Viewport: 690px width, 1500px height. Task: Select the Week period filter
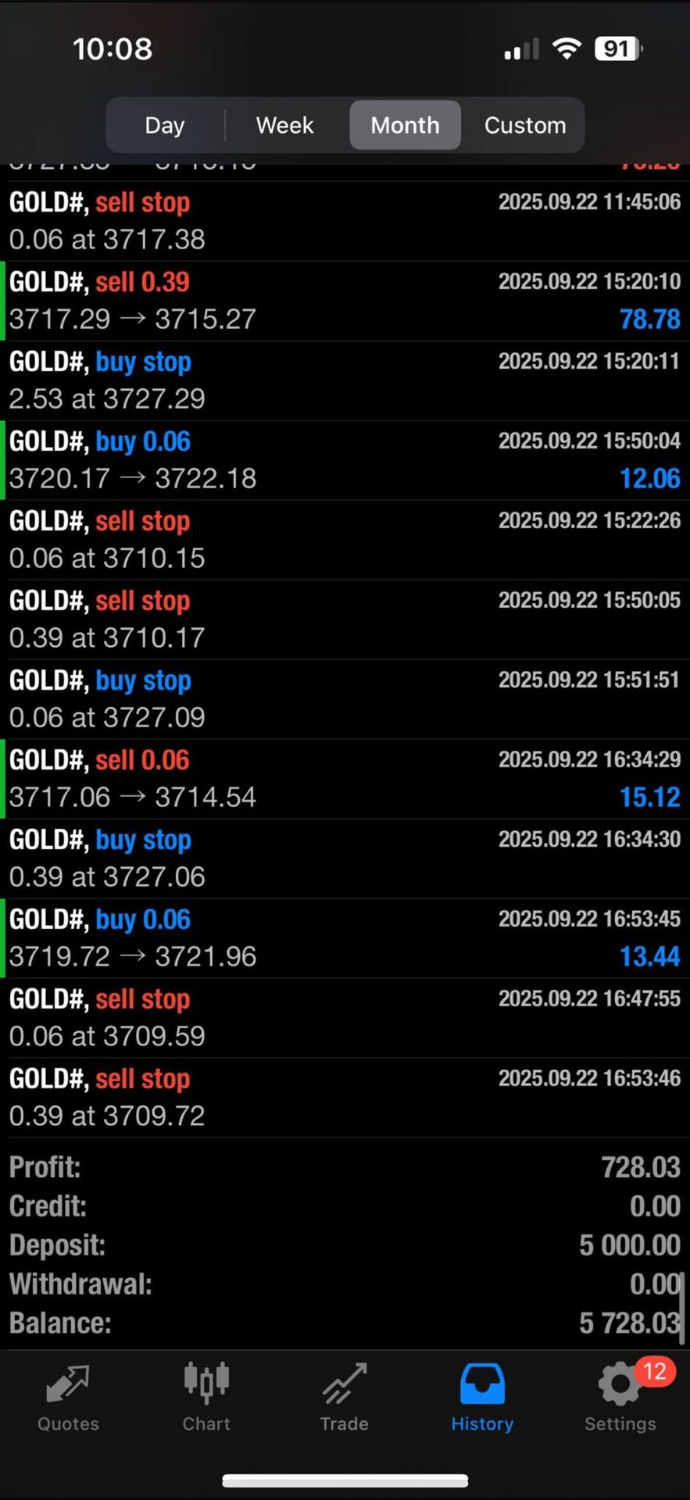[285, 125]
